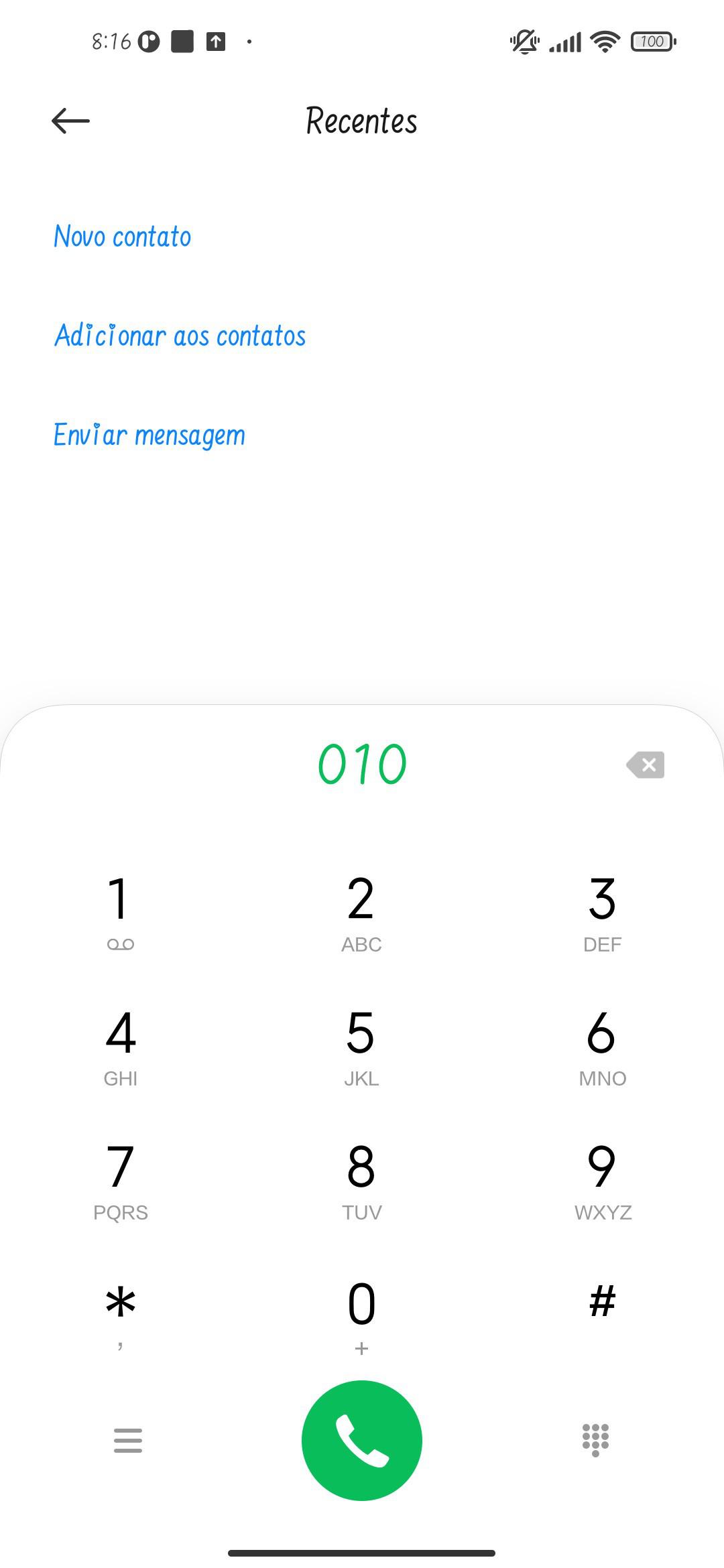
Task: Tap the 8 TUV key
Action: coord(361,1181)
